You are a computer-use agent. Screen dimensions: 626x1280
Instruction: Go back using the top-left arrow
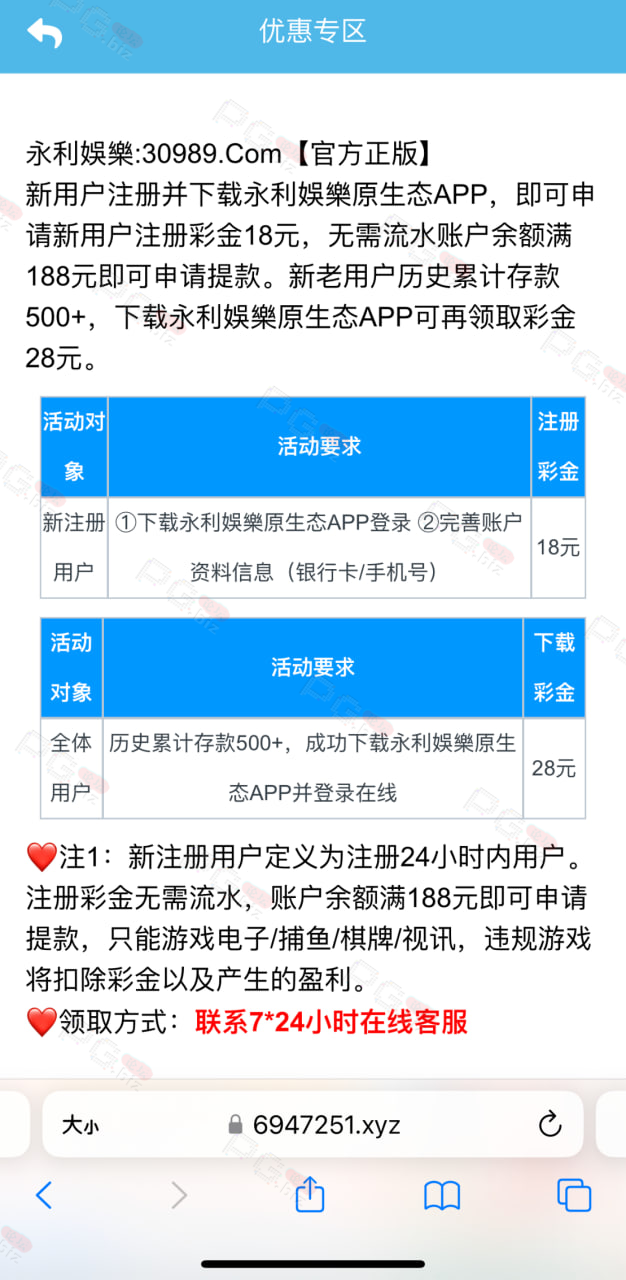44,34
